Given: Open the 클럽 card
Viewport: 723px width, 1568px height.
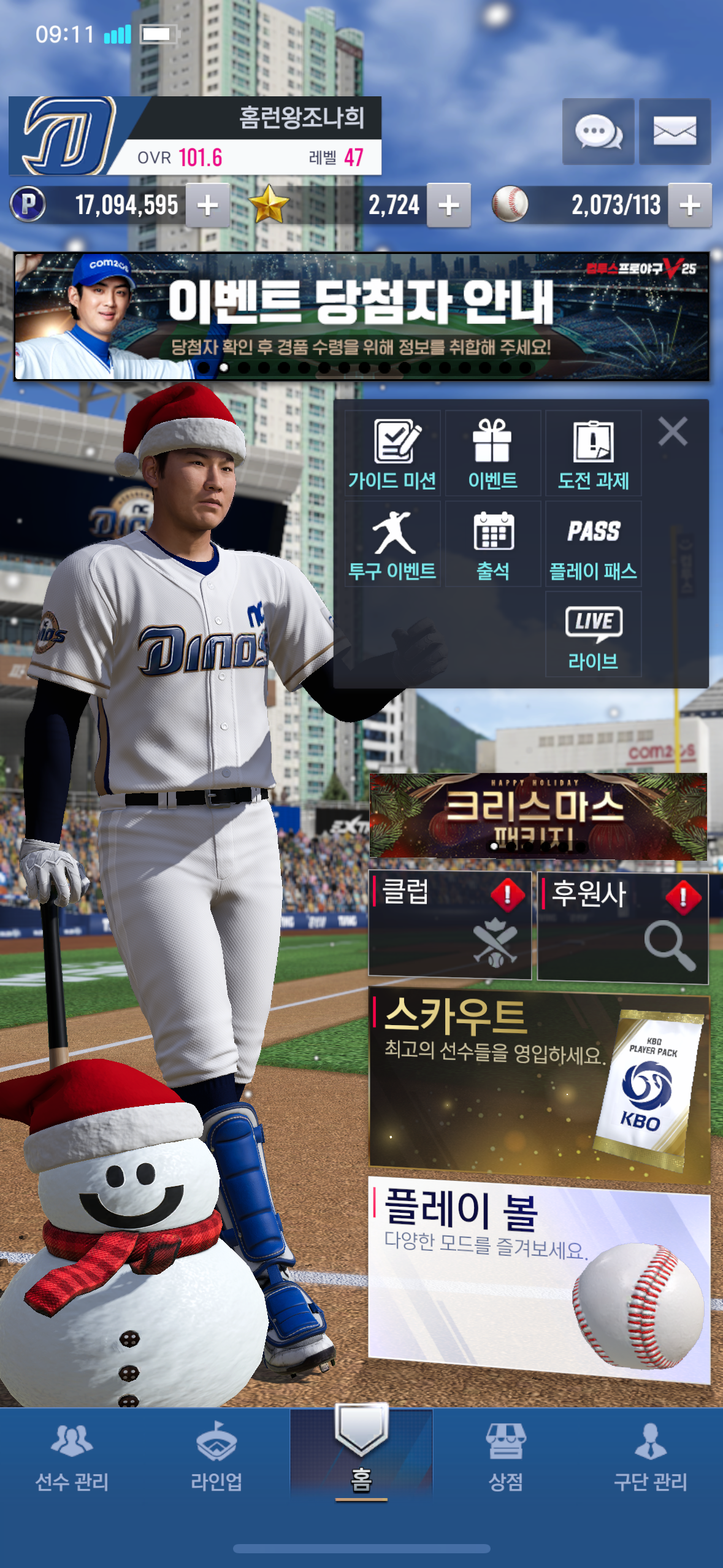Looking at the screenshot, I should click(x=449, y=924).
